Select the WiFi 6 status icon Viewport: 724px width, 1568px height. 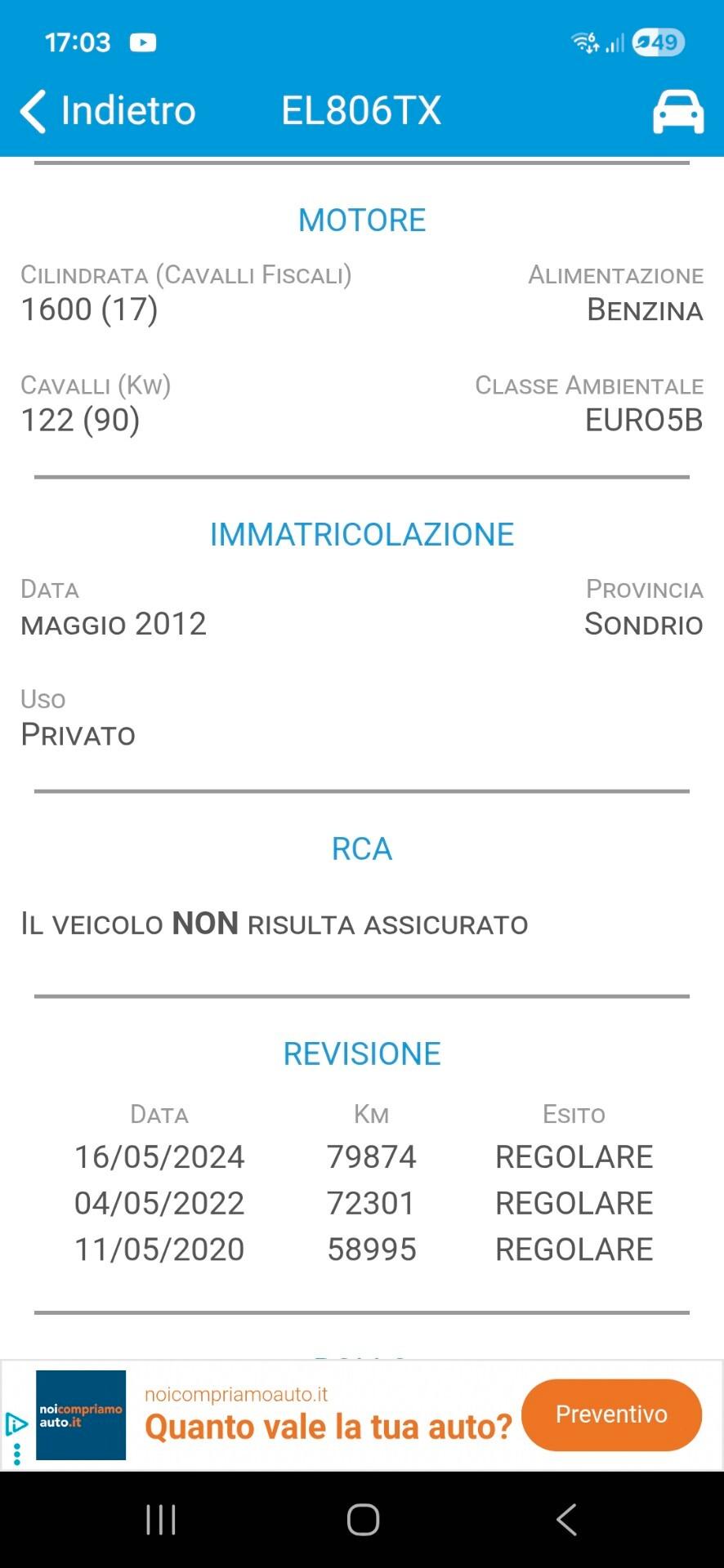click(x=583, y=42)
